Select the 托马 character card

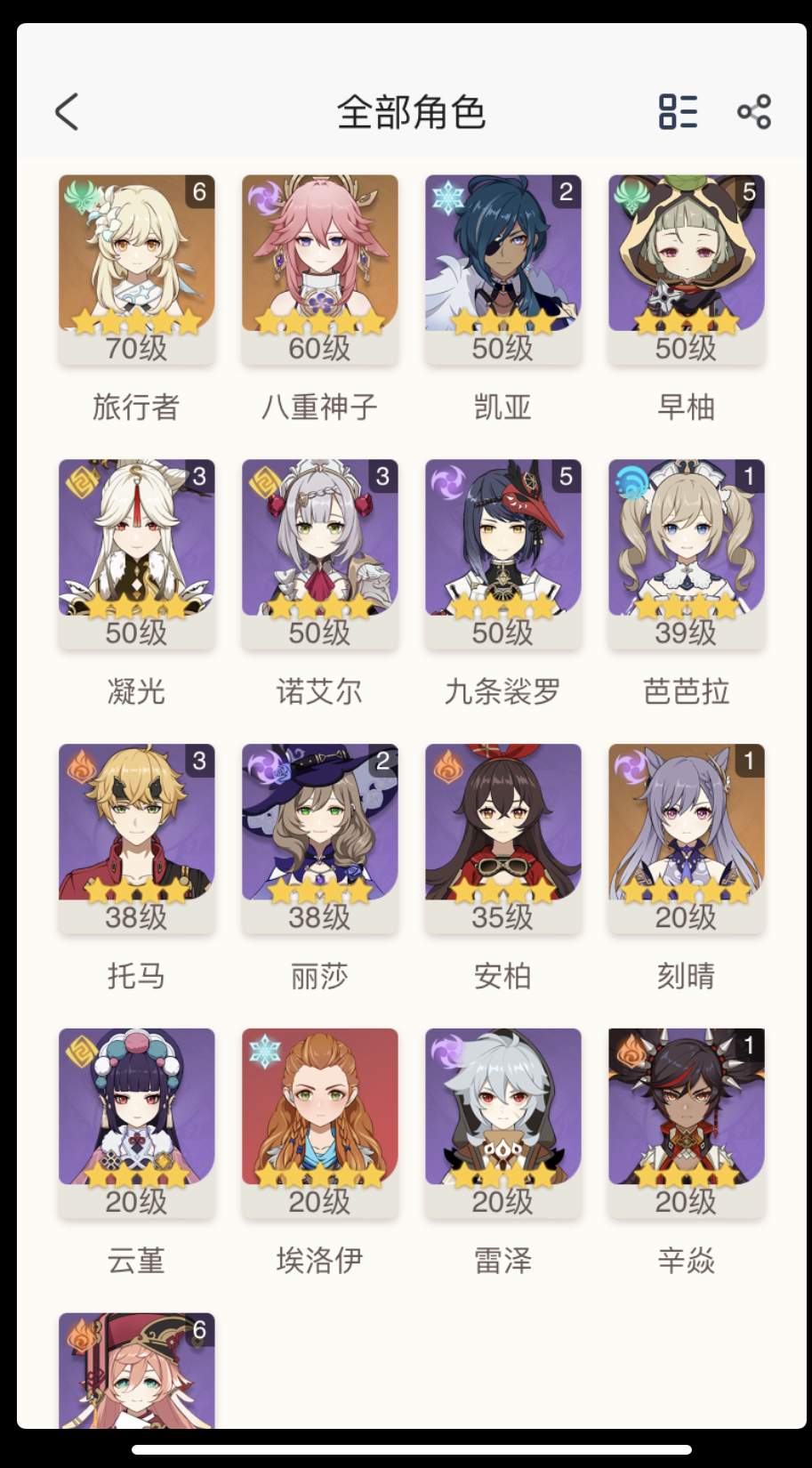click(137, 836)
